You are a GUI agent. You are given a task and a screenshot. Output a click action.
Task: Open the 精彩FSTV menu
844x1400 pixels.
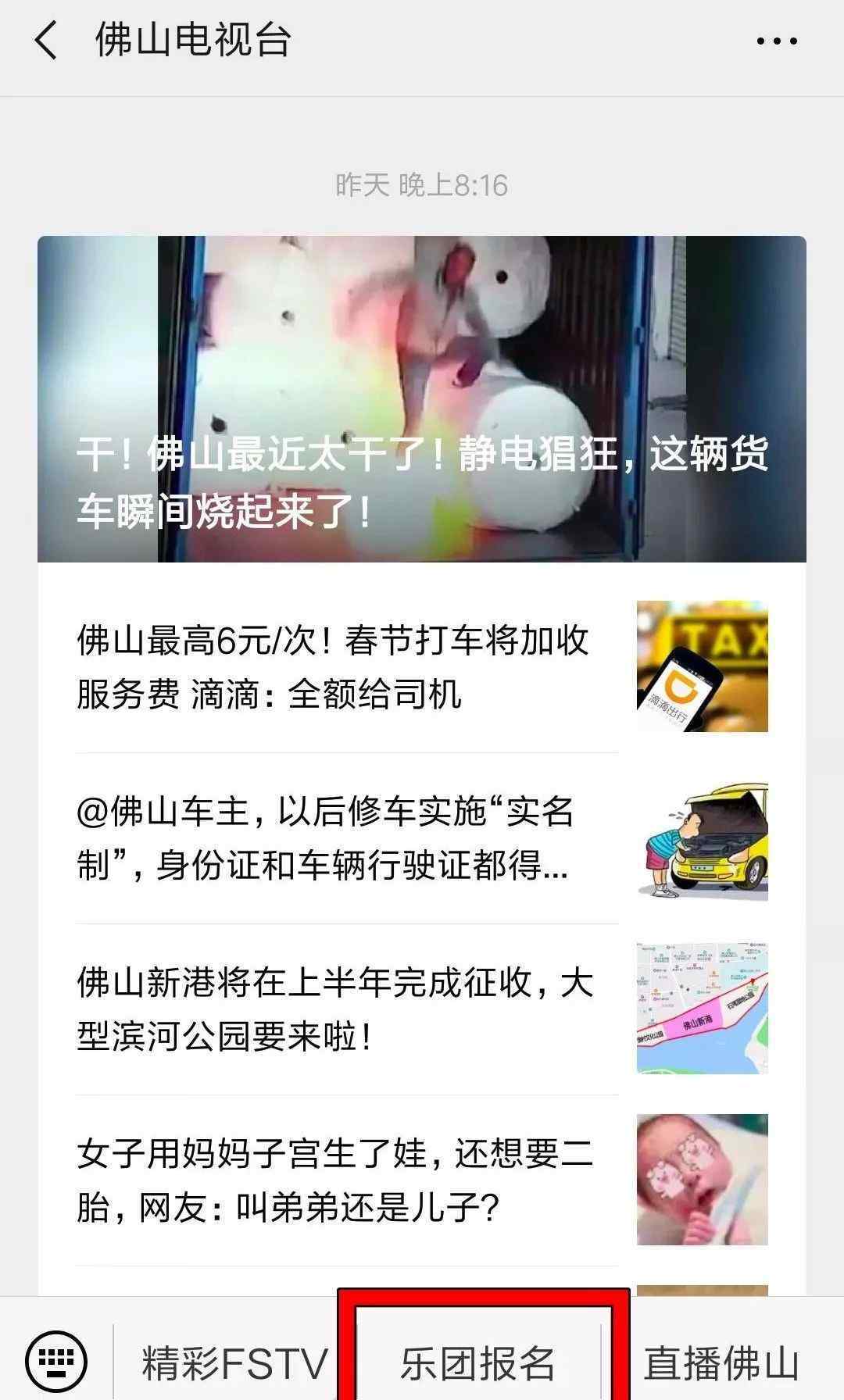point(234,1362)
